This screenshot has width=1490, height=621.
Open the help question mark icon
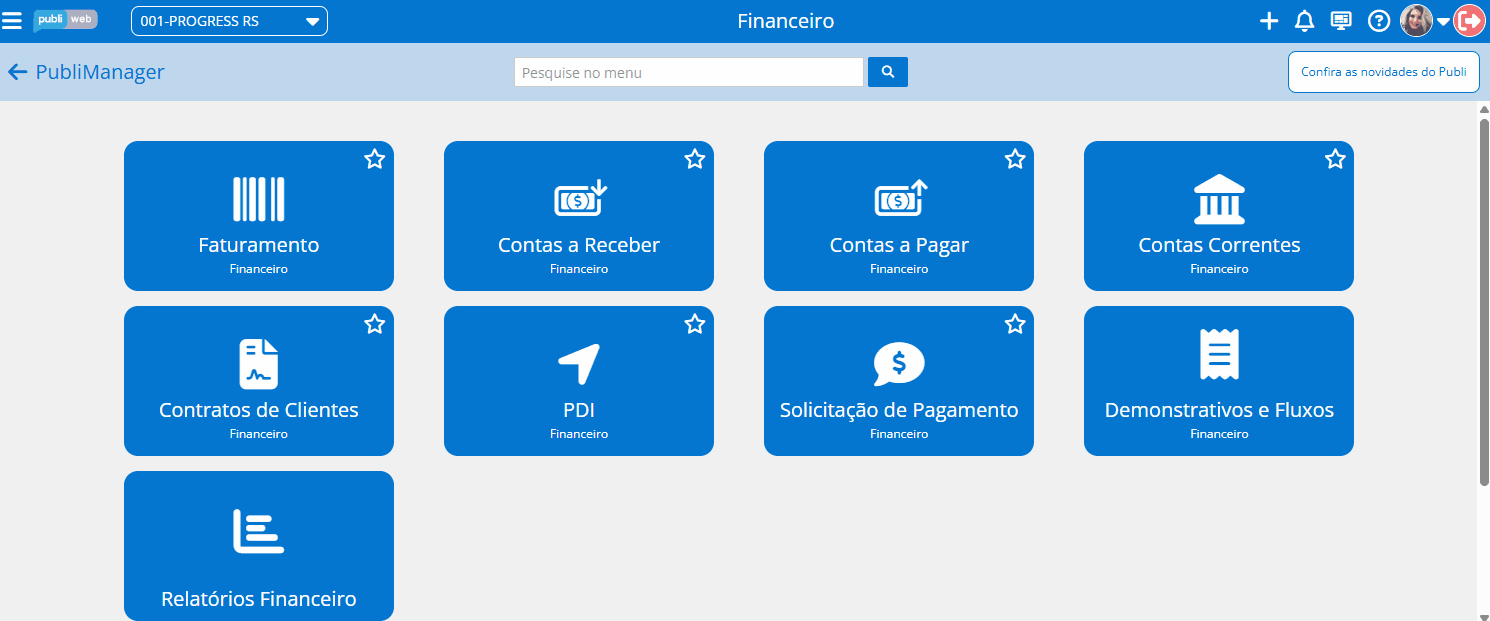coord(1379,21)
